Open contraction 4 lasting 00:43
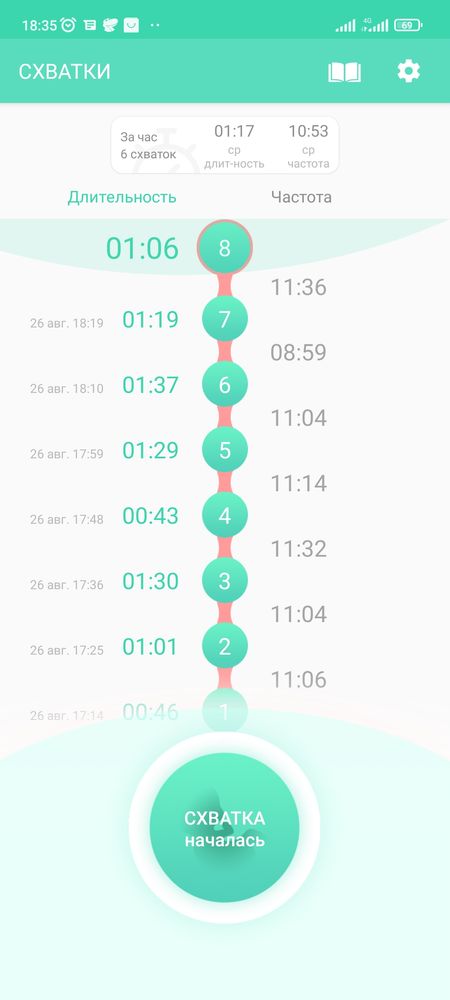The image size is (450, 1000). 224,515
